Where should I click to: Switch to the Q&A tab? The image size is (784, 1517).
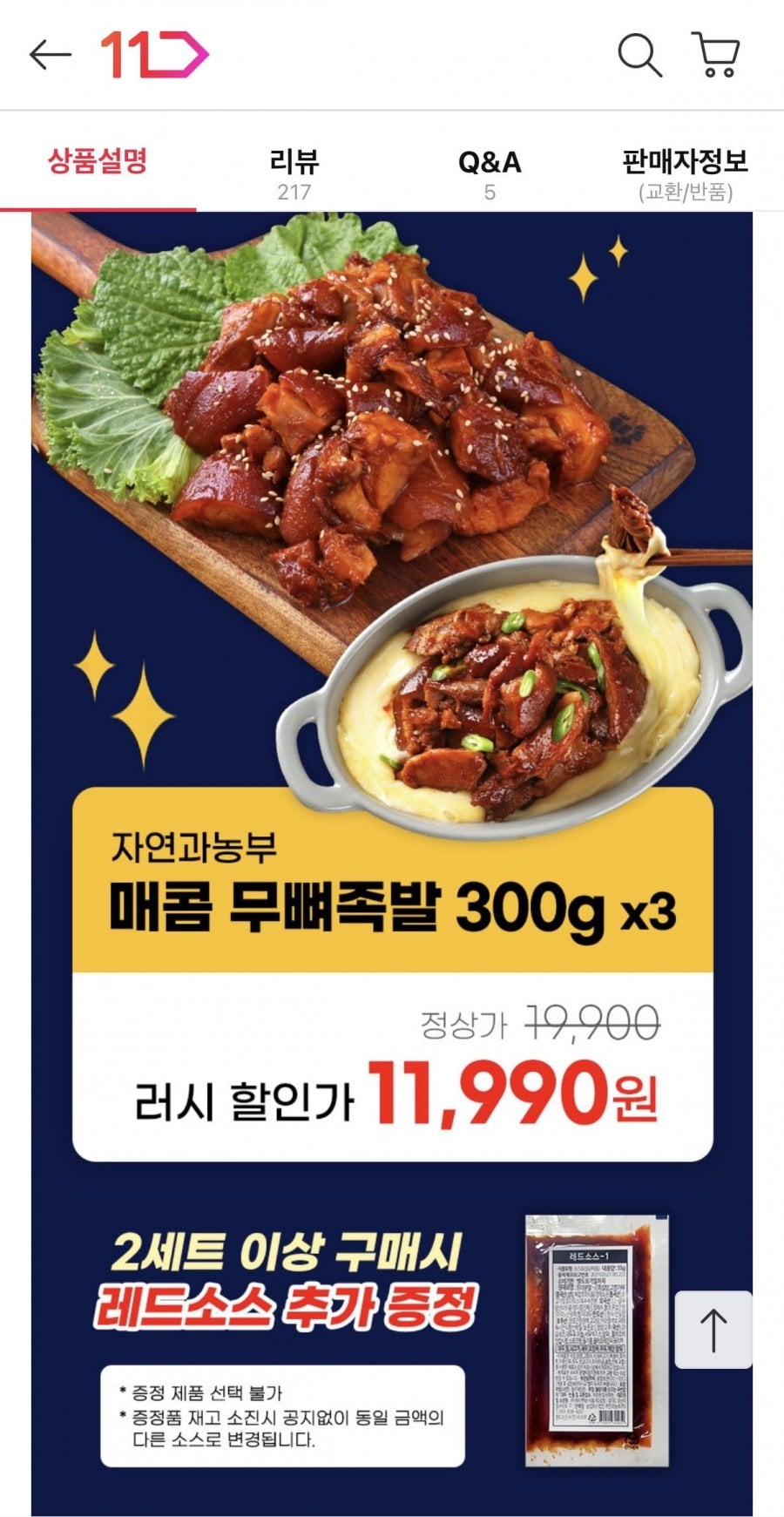click(x=490, y=173)
